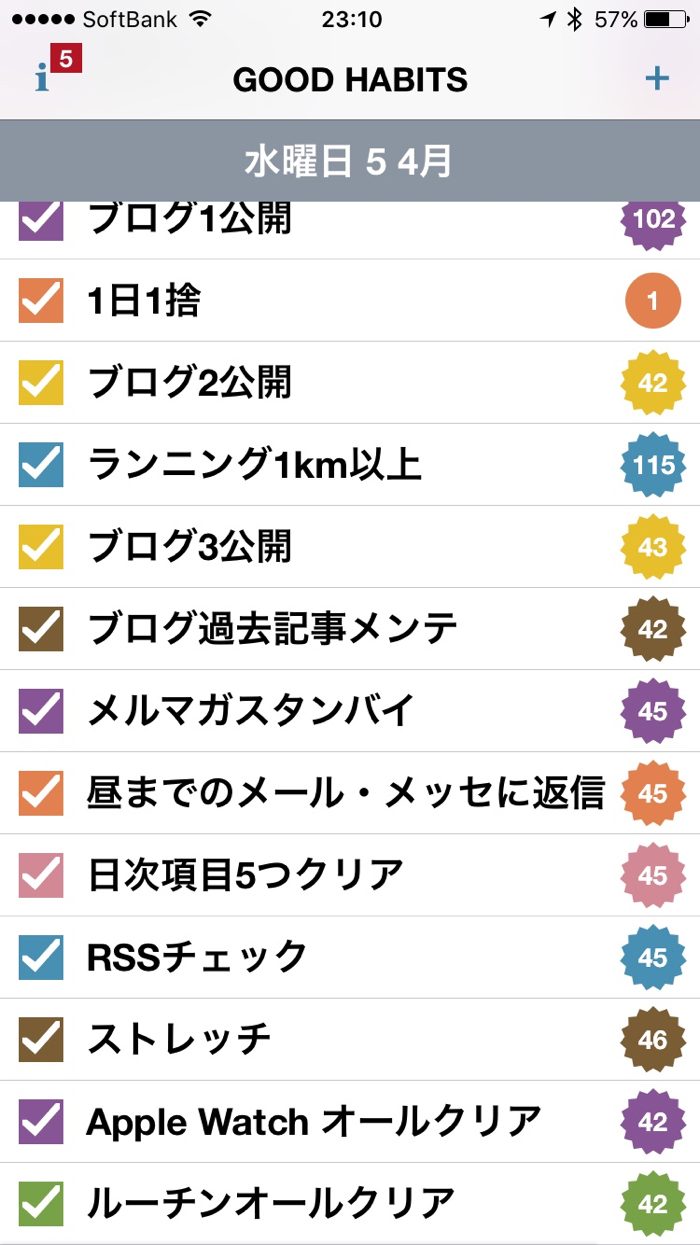Open the ランニング1km以上 streak badge 115
The height and width of the screenshot is (1245, 700).
click(652, 464)
